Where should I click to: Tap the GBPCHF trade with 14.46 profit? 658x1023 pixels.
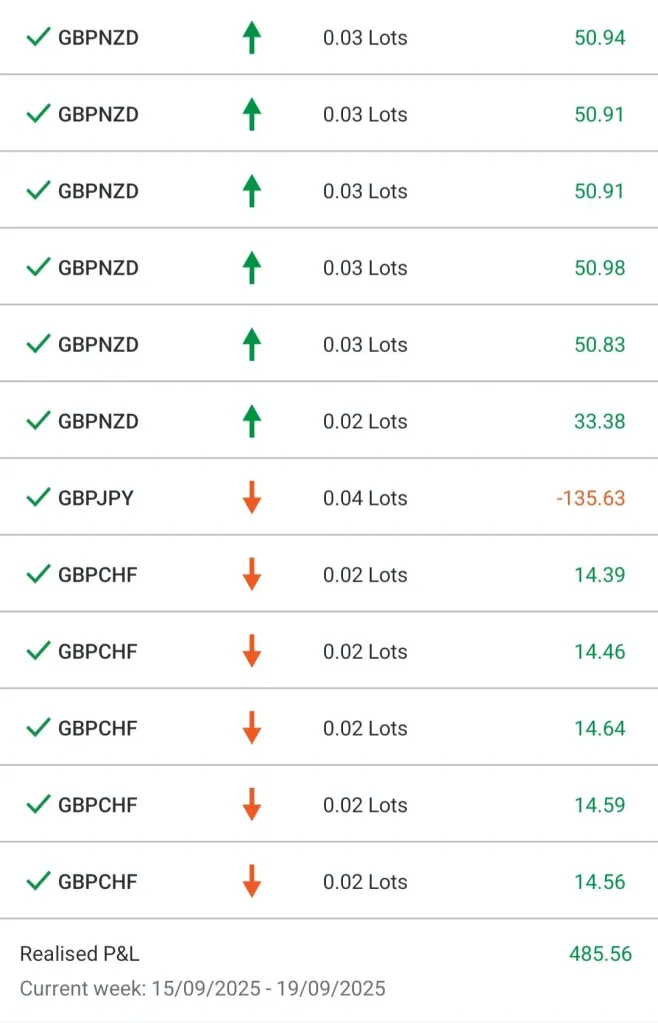click(x=328, y=652)
